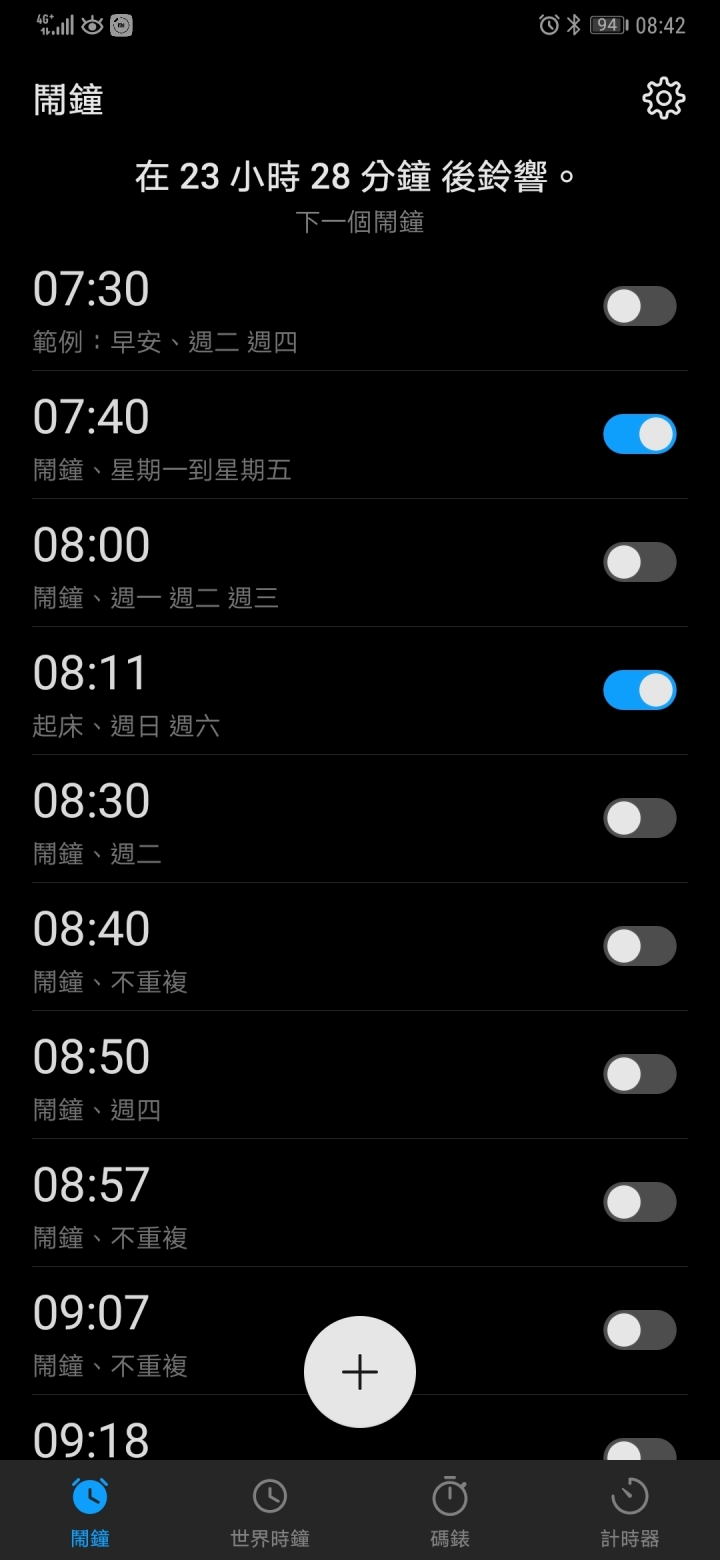Image resolution: width=720 pixels, height=1560 pixels.
Task: Open the 計時器 tab
Action: coord(629,1511)
